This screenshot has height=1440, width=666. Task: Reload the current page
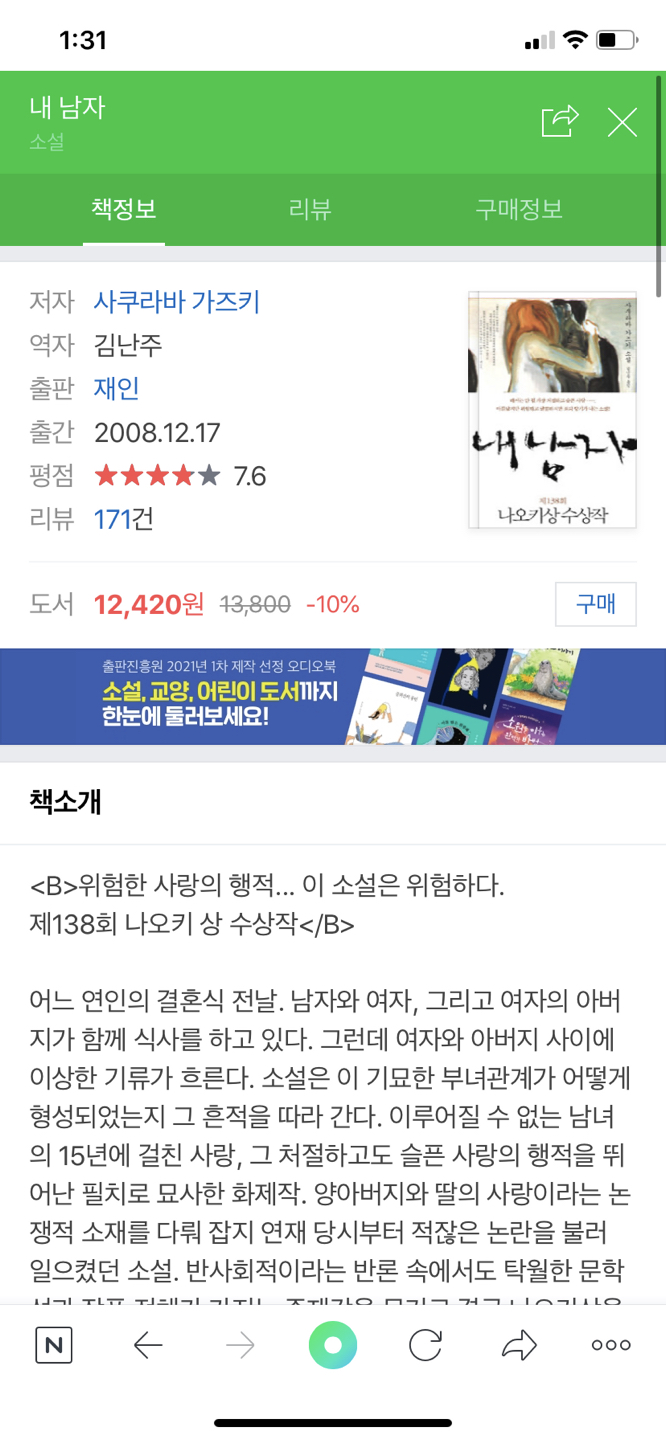[425, 1345]
